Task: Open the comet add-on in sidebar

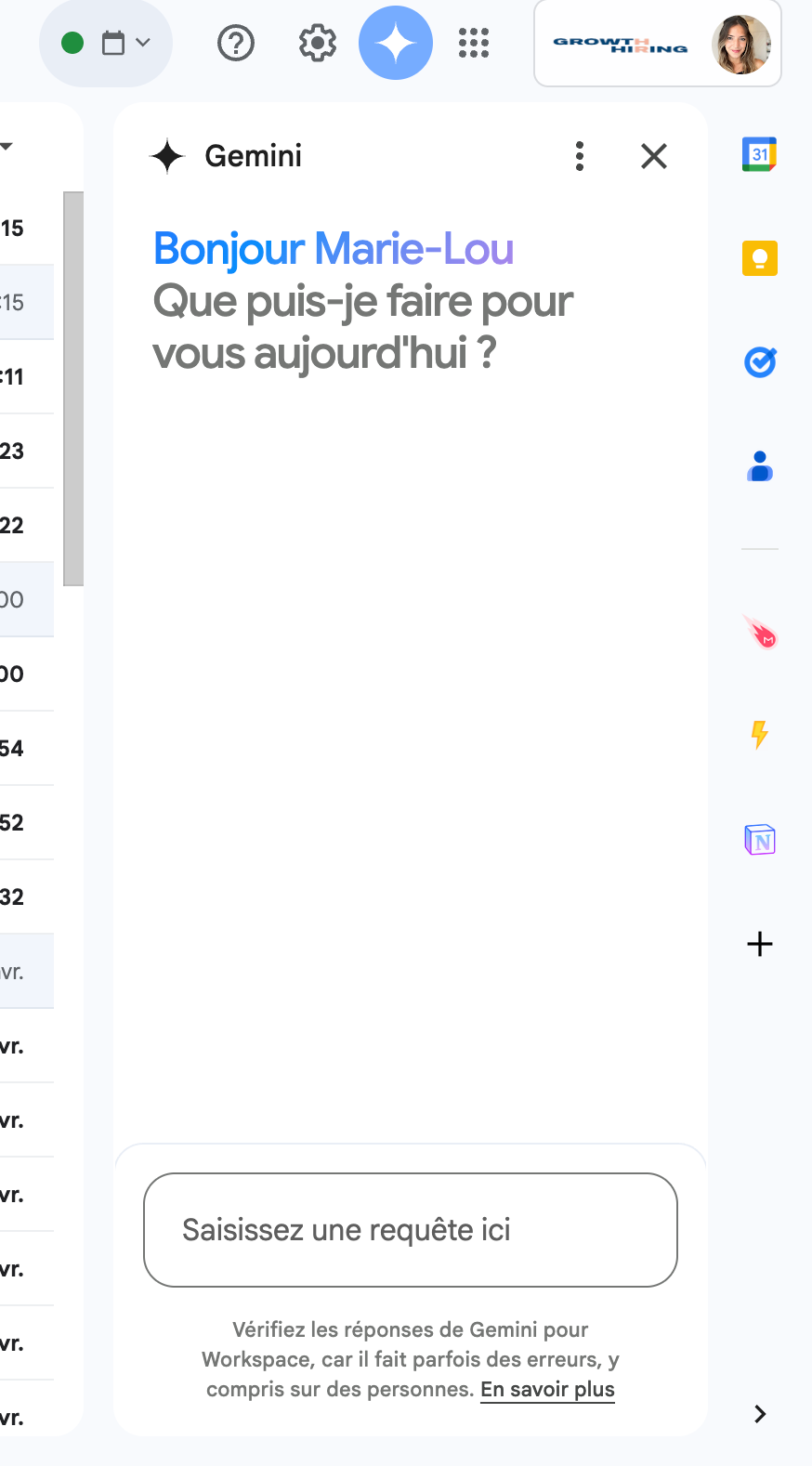Action: click(760, 633)
